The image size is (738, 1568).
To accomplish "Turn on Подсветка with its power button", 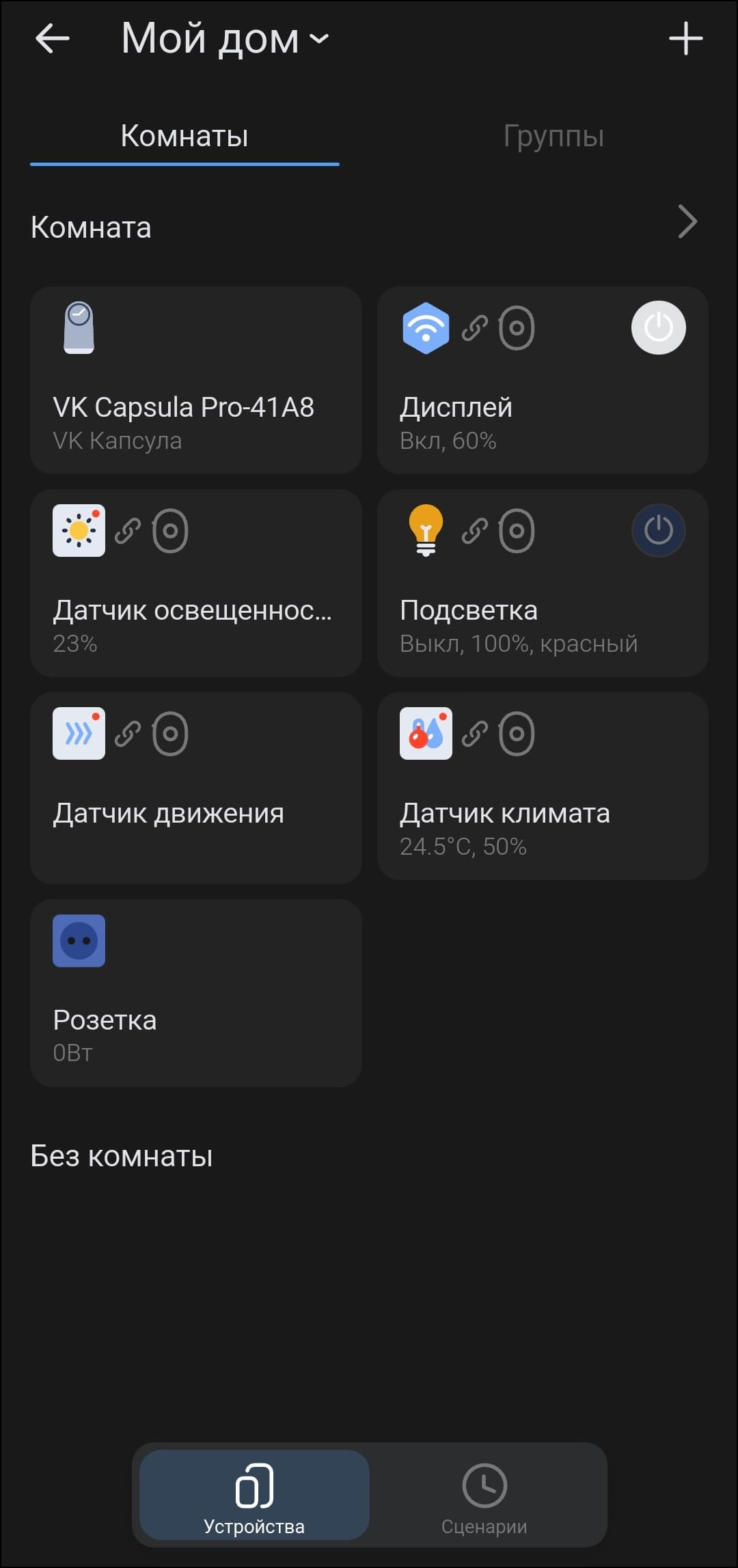I will click(x=658, y=531).
